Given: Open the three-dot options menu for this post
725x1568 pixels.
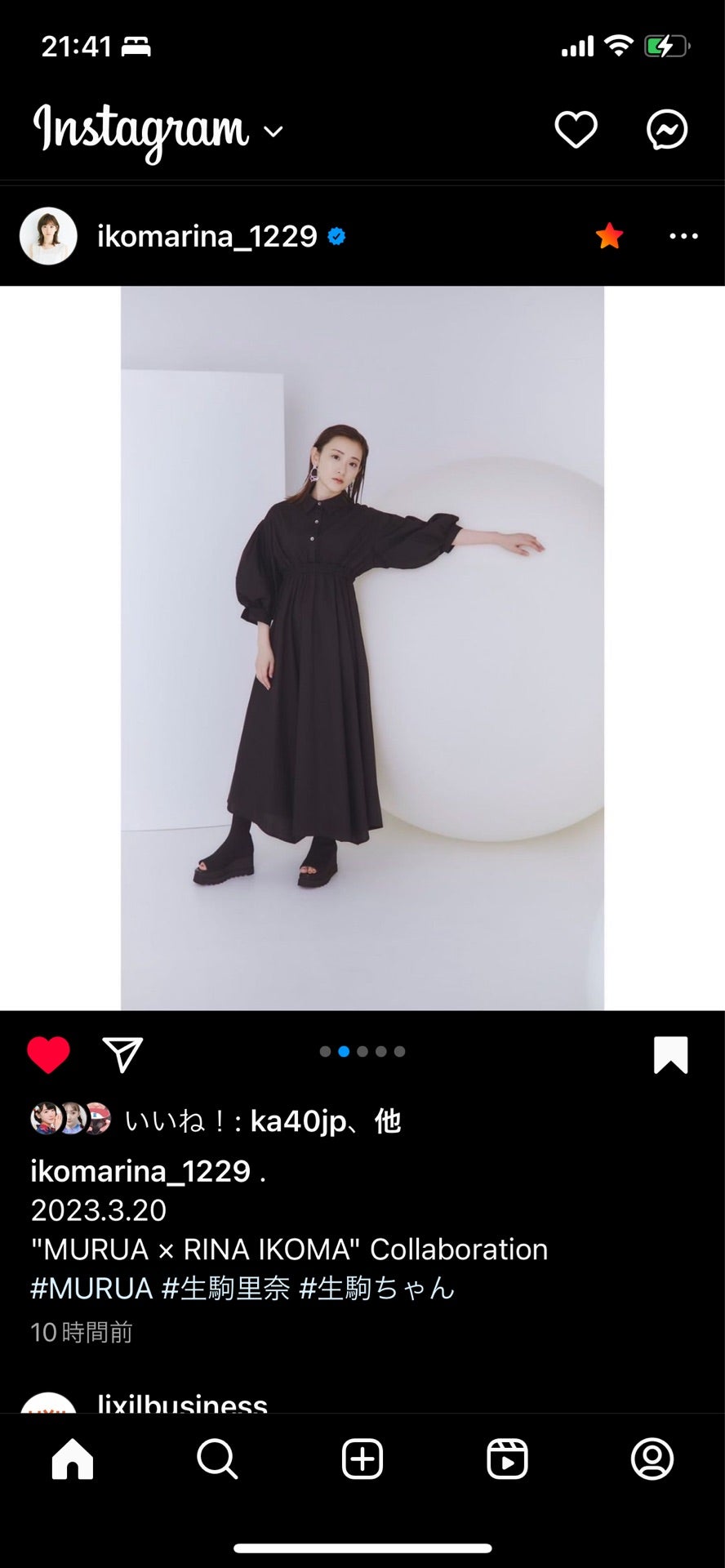Looking at the screenshot, I should pos(683,236).
